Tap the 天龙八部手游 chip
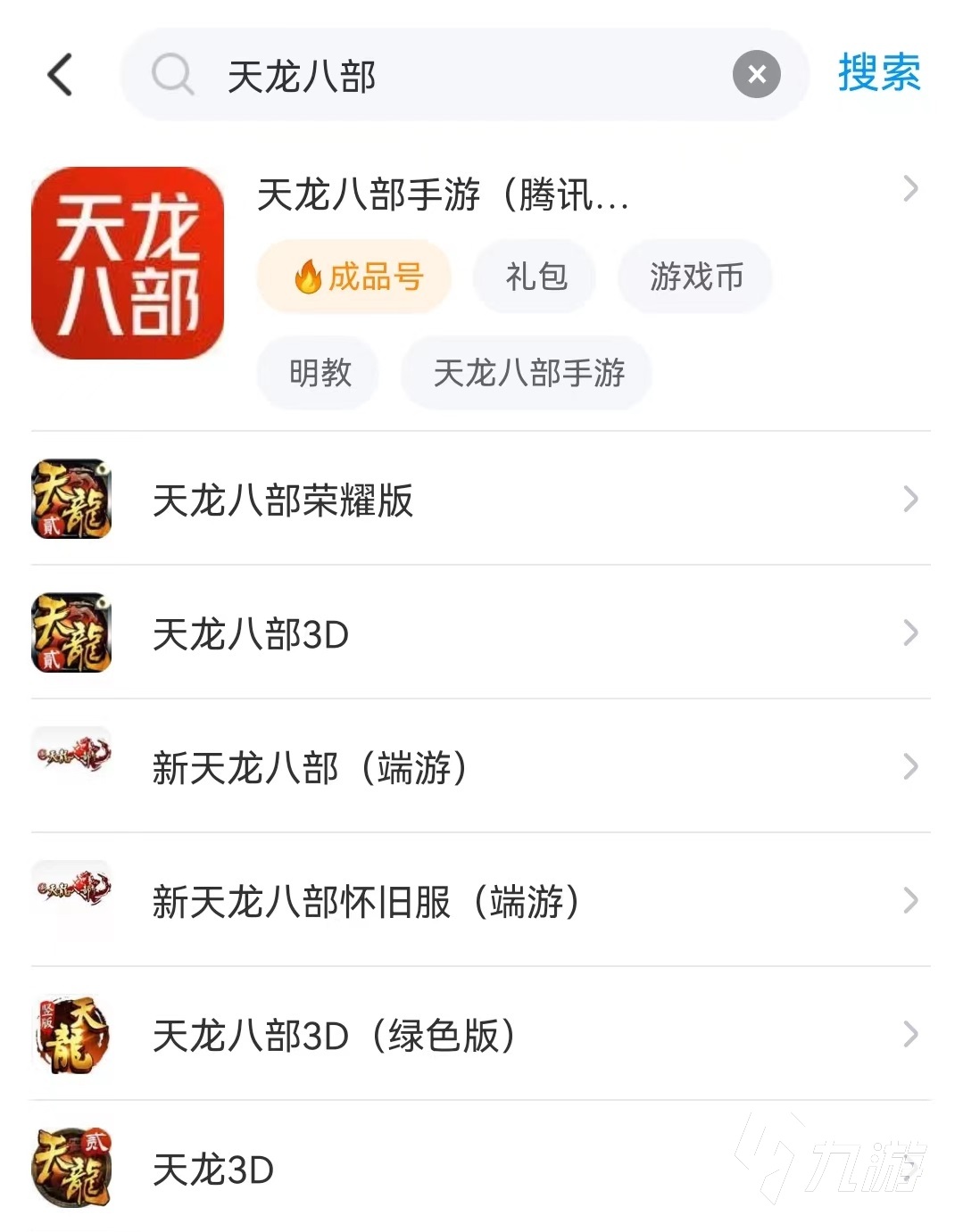The image size is (963, 1232). pos(527,373)
